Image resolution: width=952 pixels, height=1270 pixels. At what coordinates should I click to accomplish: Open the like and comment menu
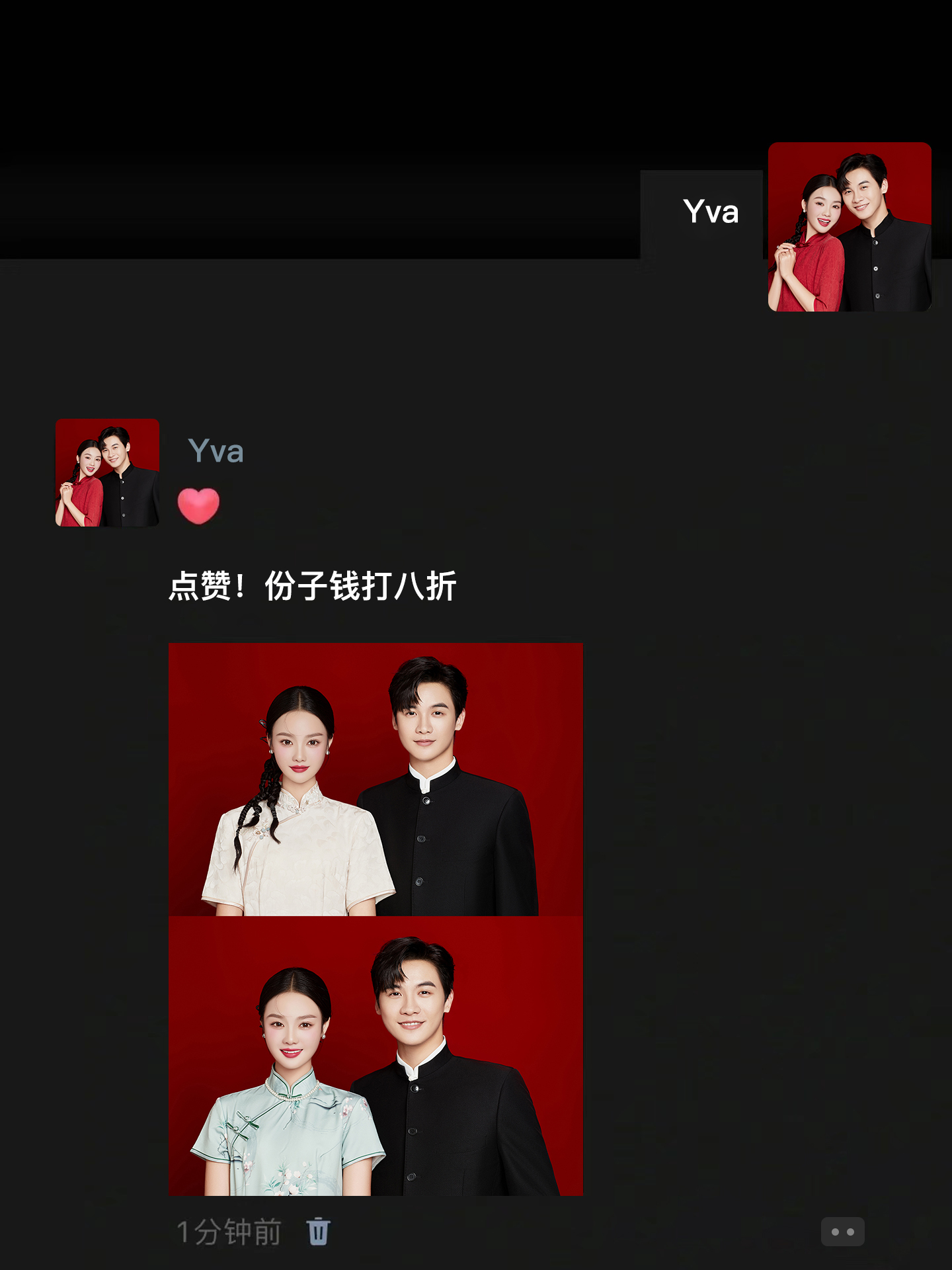(x=842, y=1232)
